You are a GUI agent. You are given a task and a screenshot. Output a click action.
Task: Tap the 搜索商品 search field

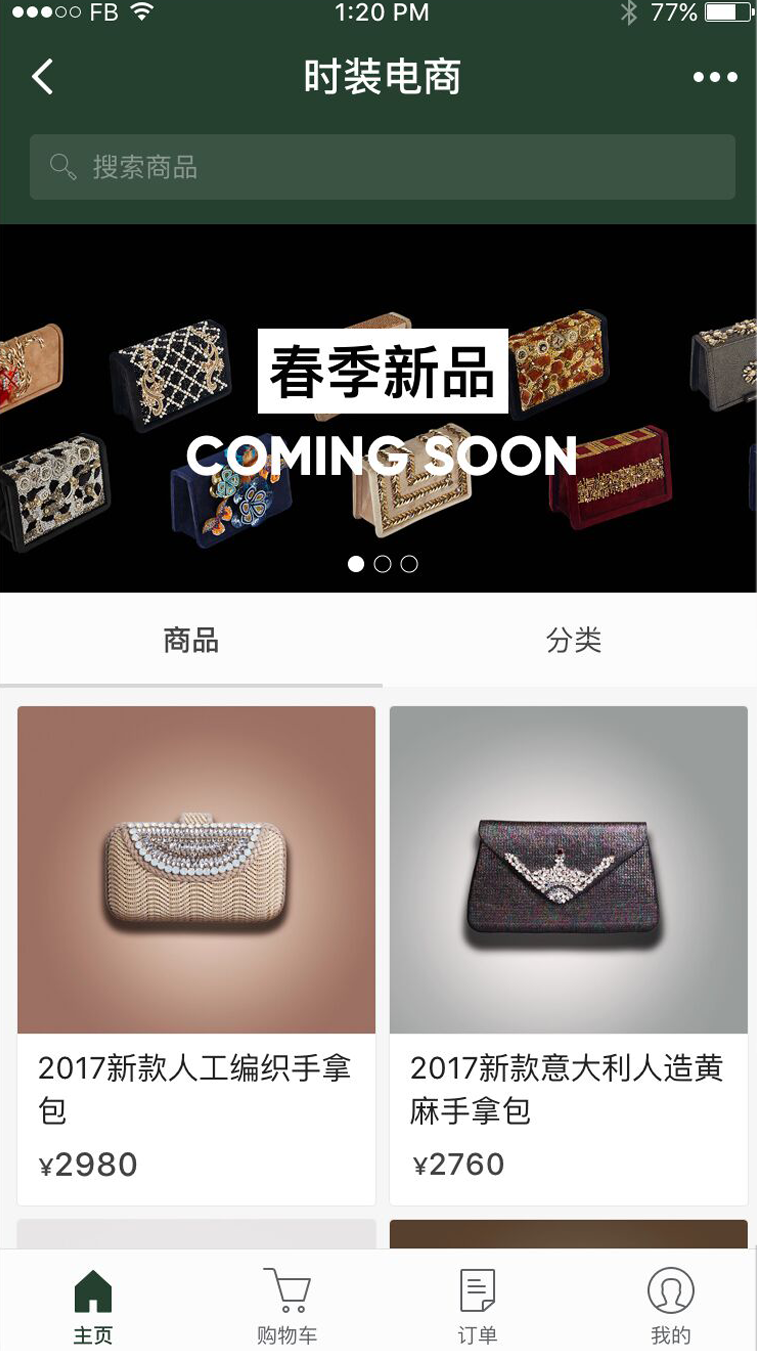[x=382, y=167]
